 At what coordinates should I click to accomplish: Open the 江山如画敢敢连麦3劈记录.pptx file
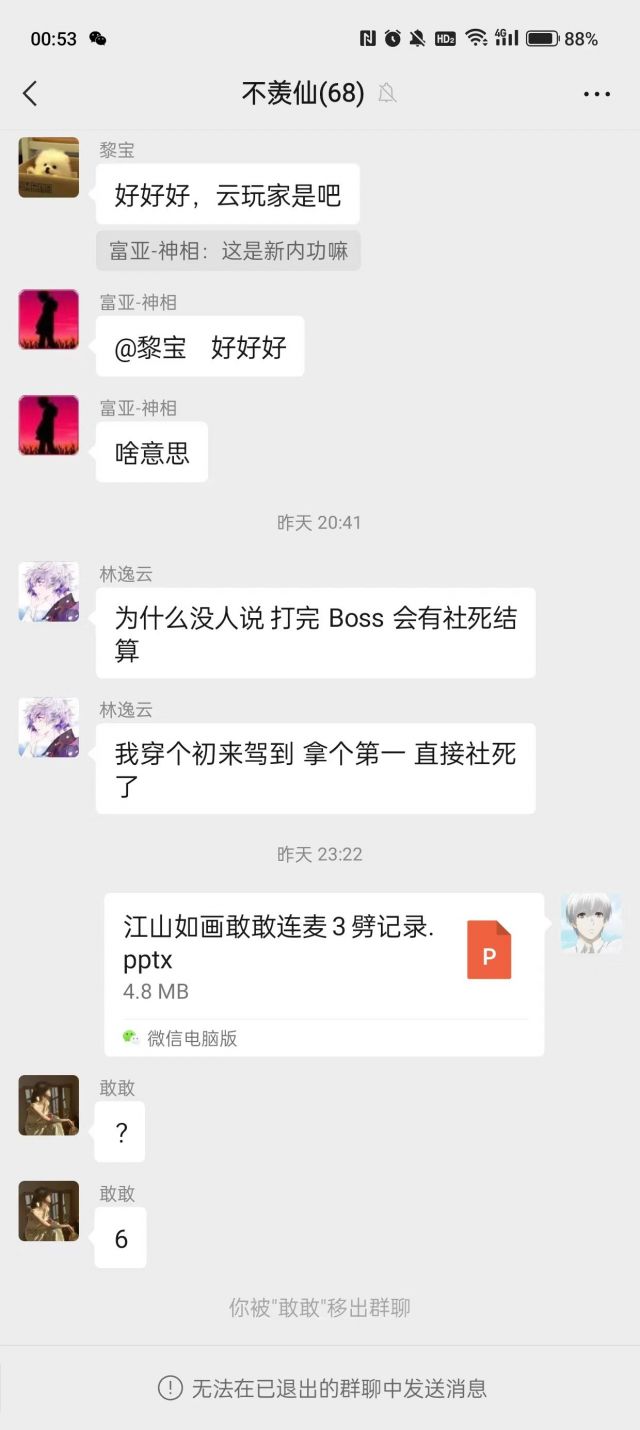click(x=324, y=974)
